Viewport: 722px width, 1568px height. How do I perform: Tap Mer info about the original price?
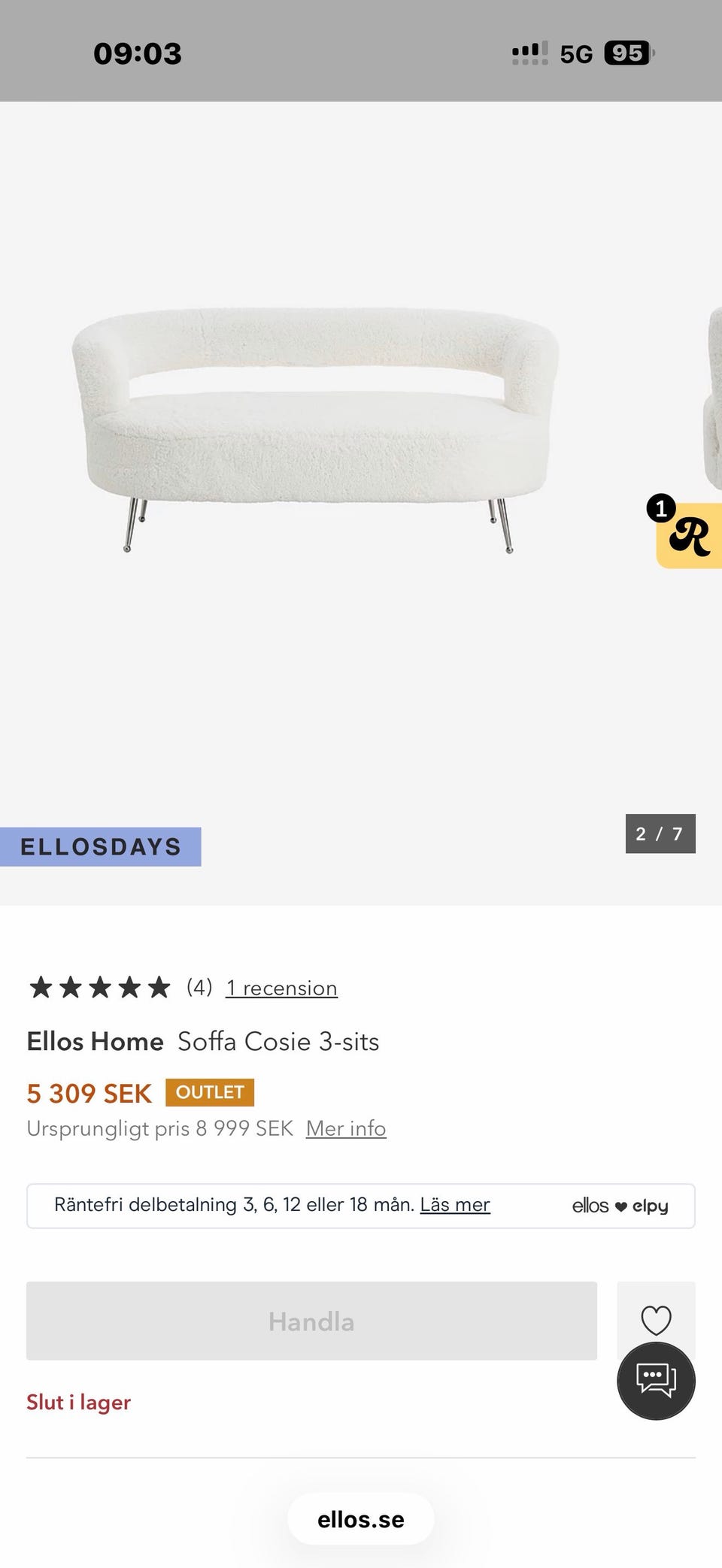346,1128
